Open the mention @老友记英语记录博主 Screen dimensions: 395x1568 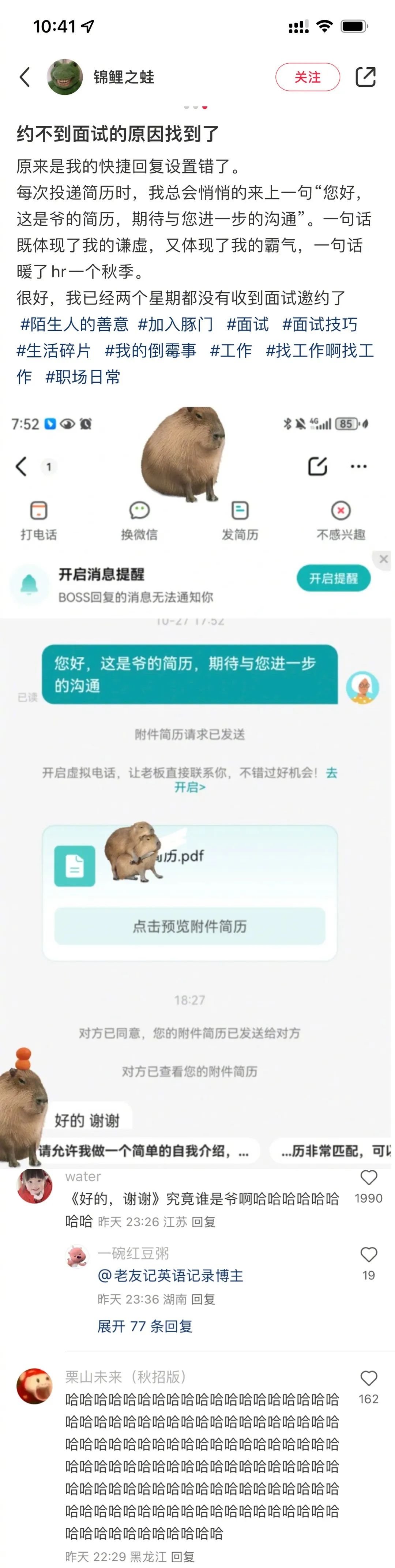click(170, 1276)
